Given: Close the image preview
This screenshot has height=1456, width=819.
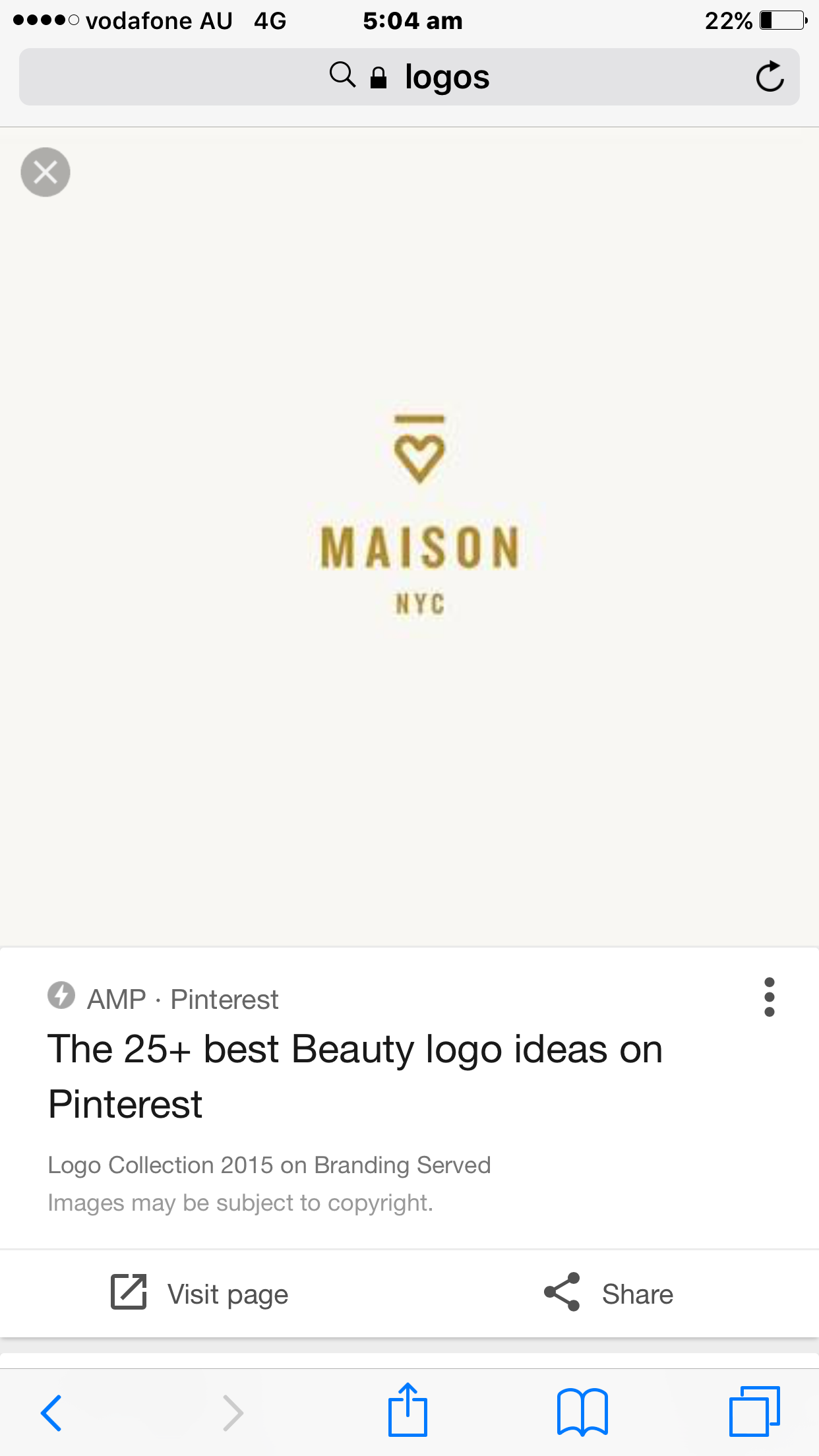Looking at the screenshot, I should [x=45, y=172].
